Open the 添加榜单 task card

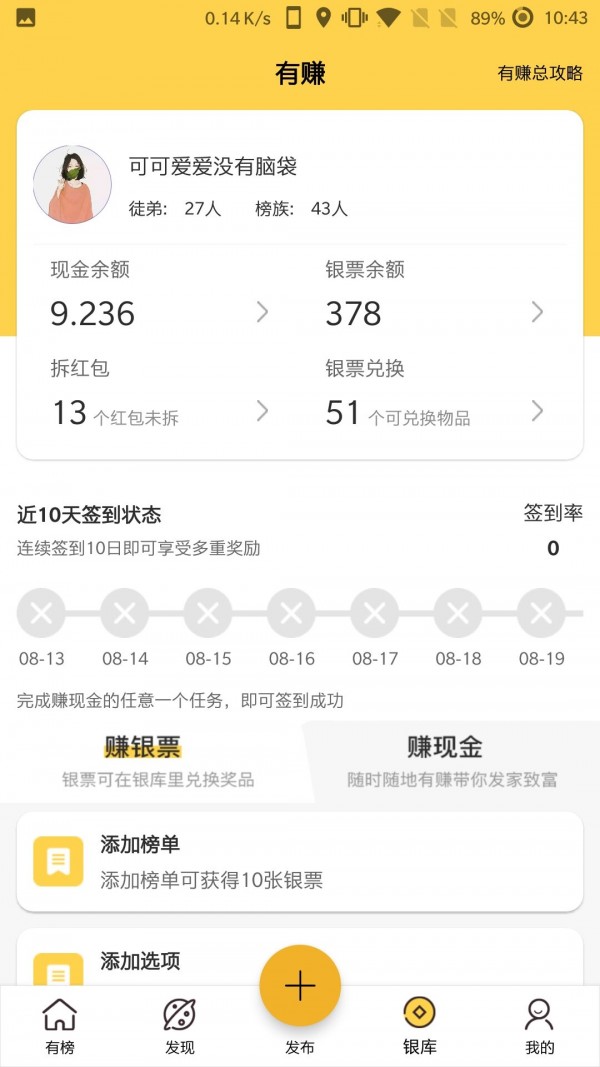click(x=300, y=861)
